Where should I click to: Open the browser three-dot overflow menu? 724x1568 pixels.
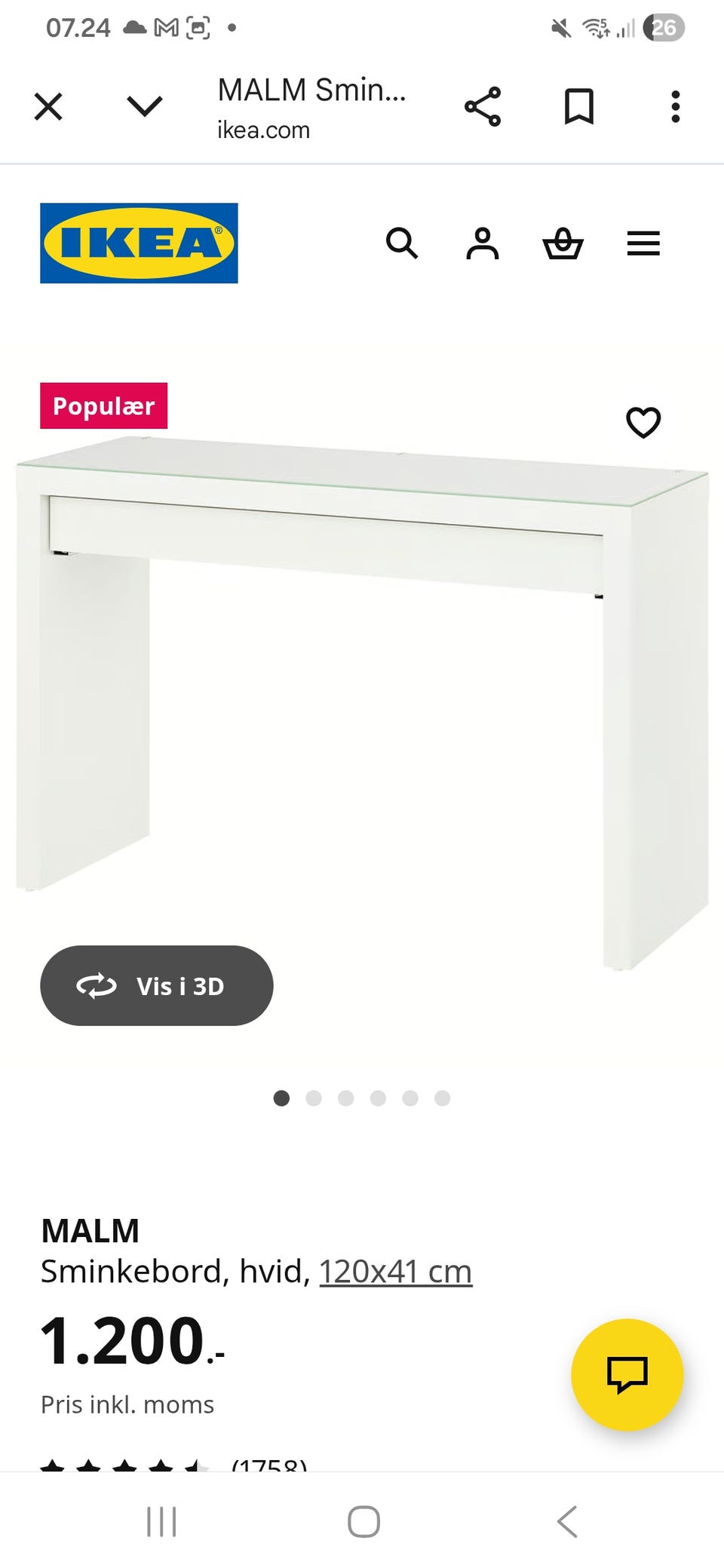tap(675, 106)
